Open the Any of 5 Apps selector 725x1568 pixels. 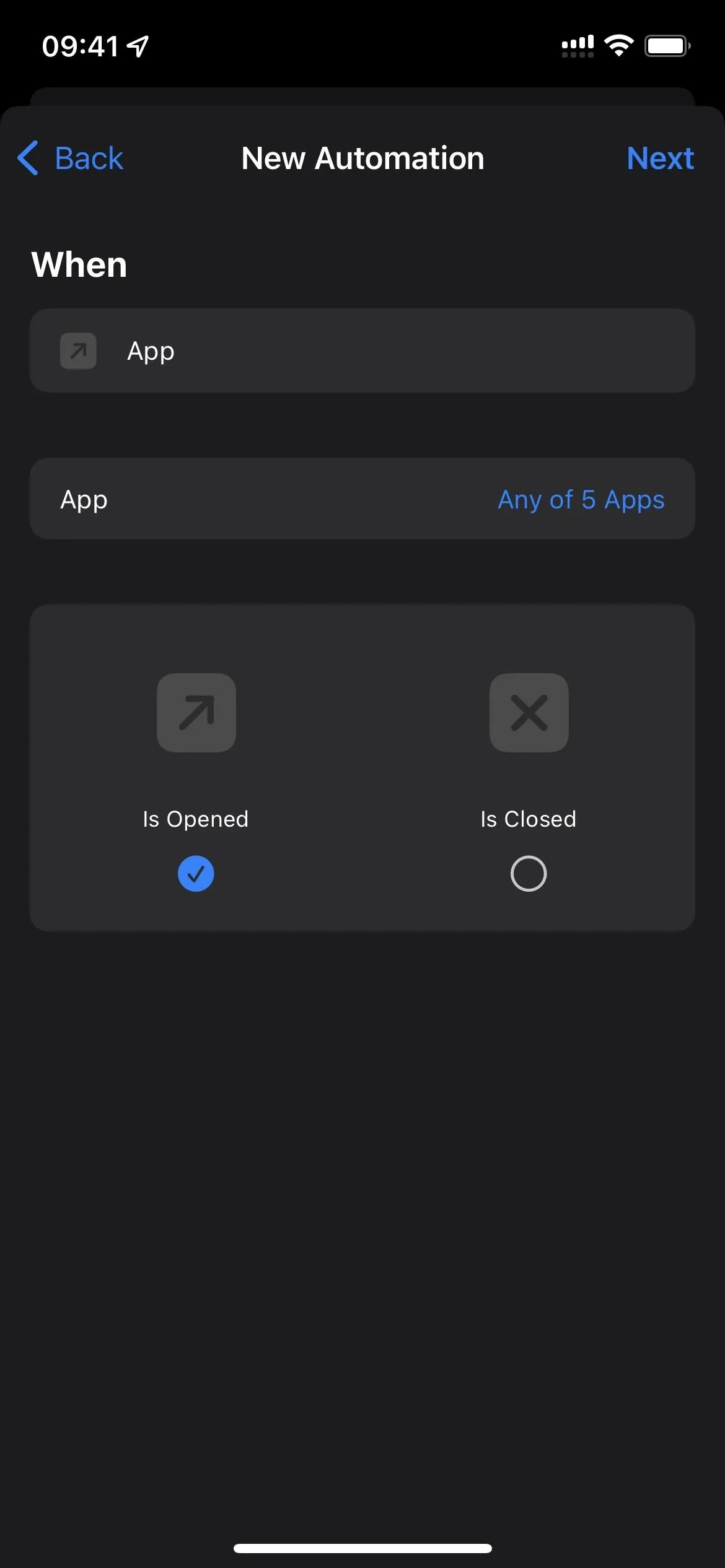click(x=581, y=499)
